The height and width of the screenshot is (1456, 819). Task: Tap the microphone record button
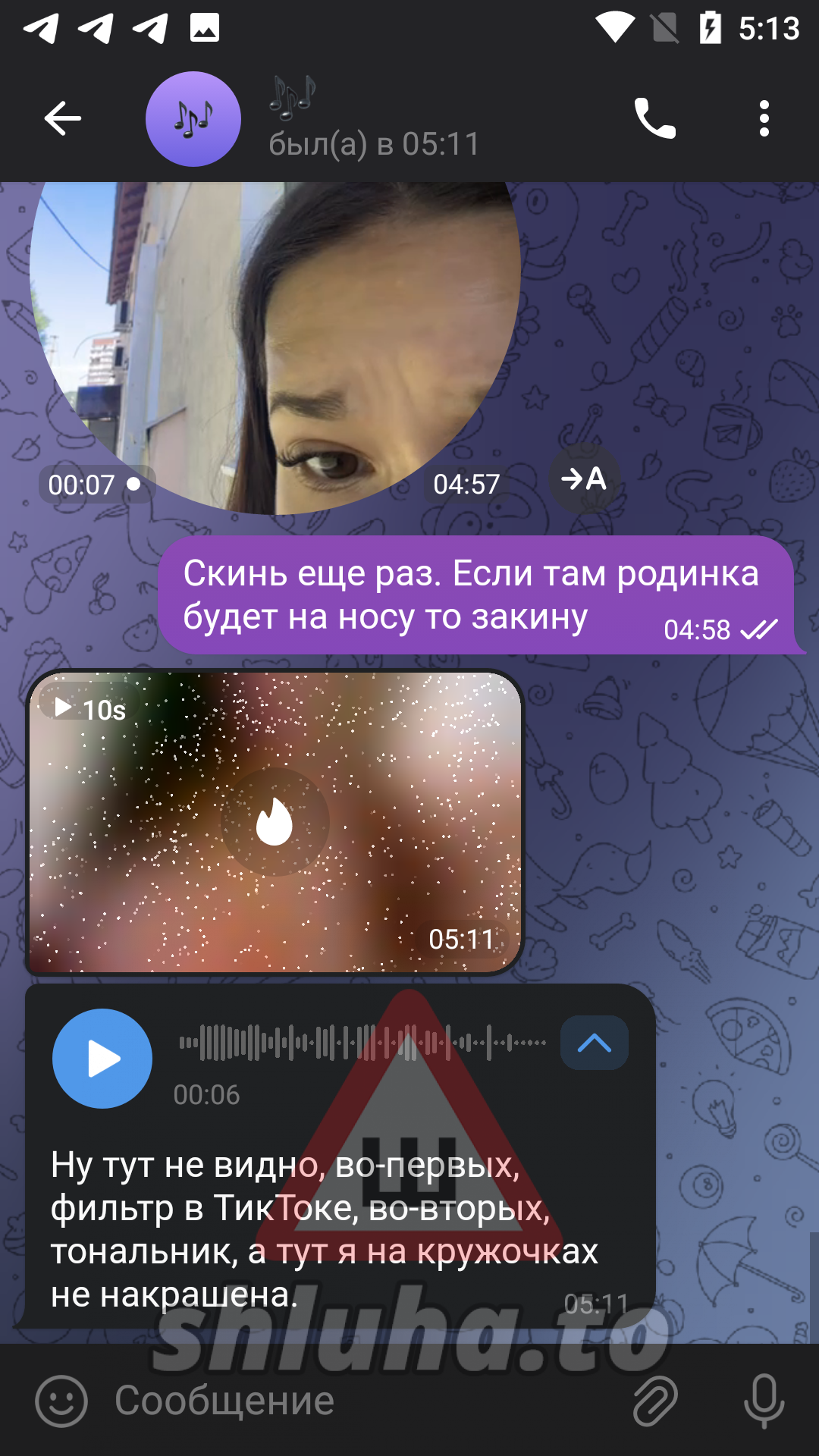tap(764, 1401)
